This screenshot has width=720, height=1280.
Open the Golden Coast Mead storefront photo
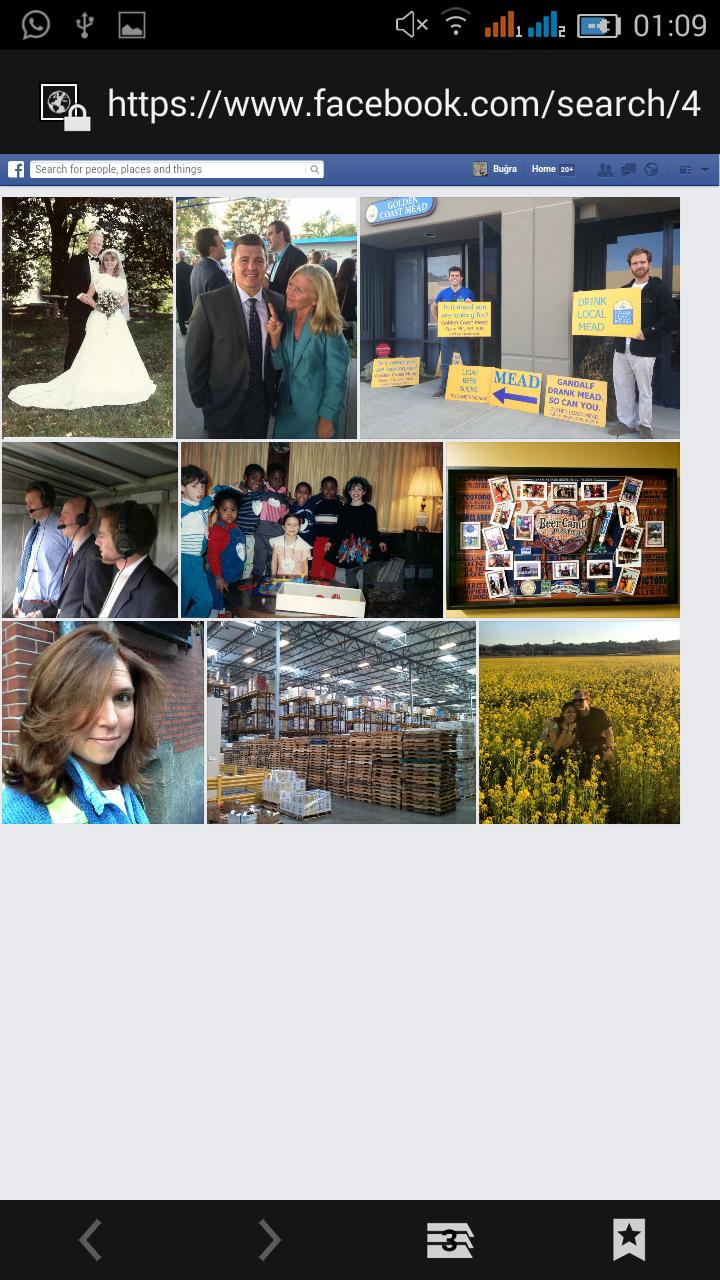(520, 317)
